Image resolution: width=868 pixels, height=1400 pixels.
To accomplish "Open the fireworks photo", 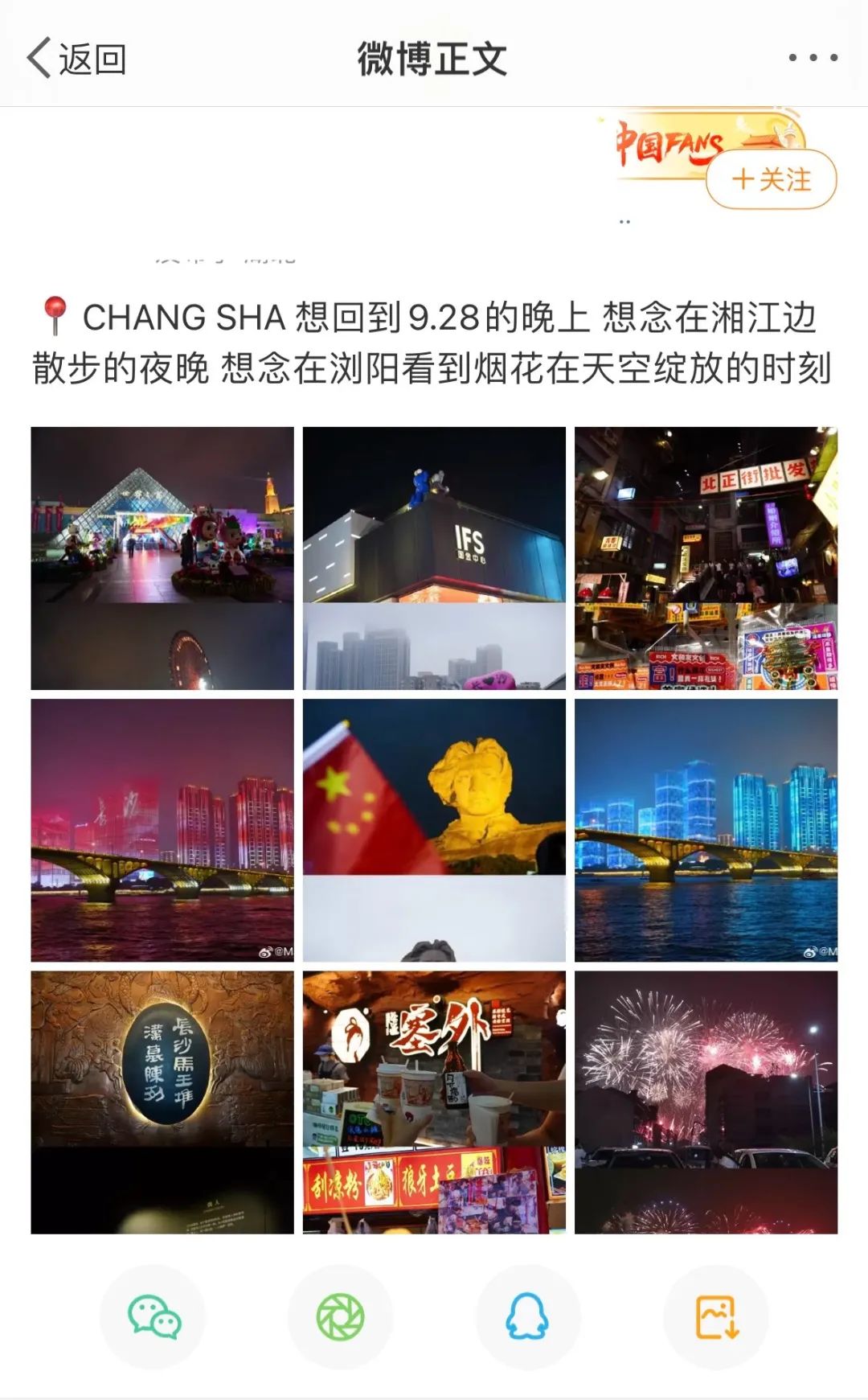I will pos(706,1102).
